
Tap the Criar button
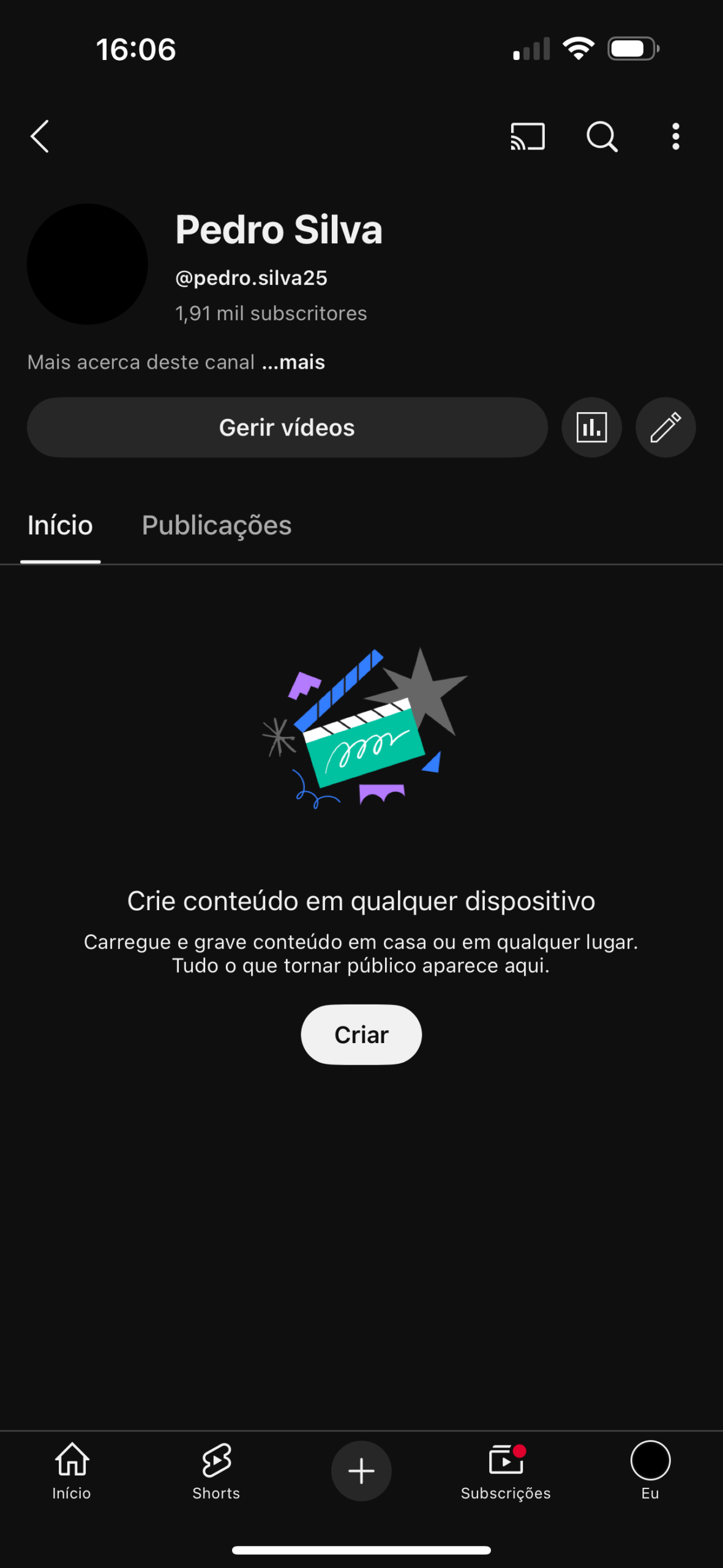click(361, 1035)
